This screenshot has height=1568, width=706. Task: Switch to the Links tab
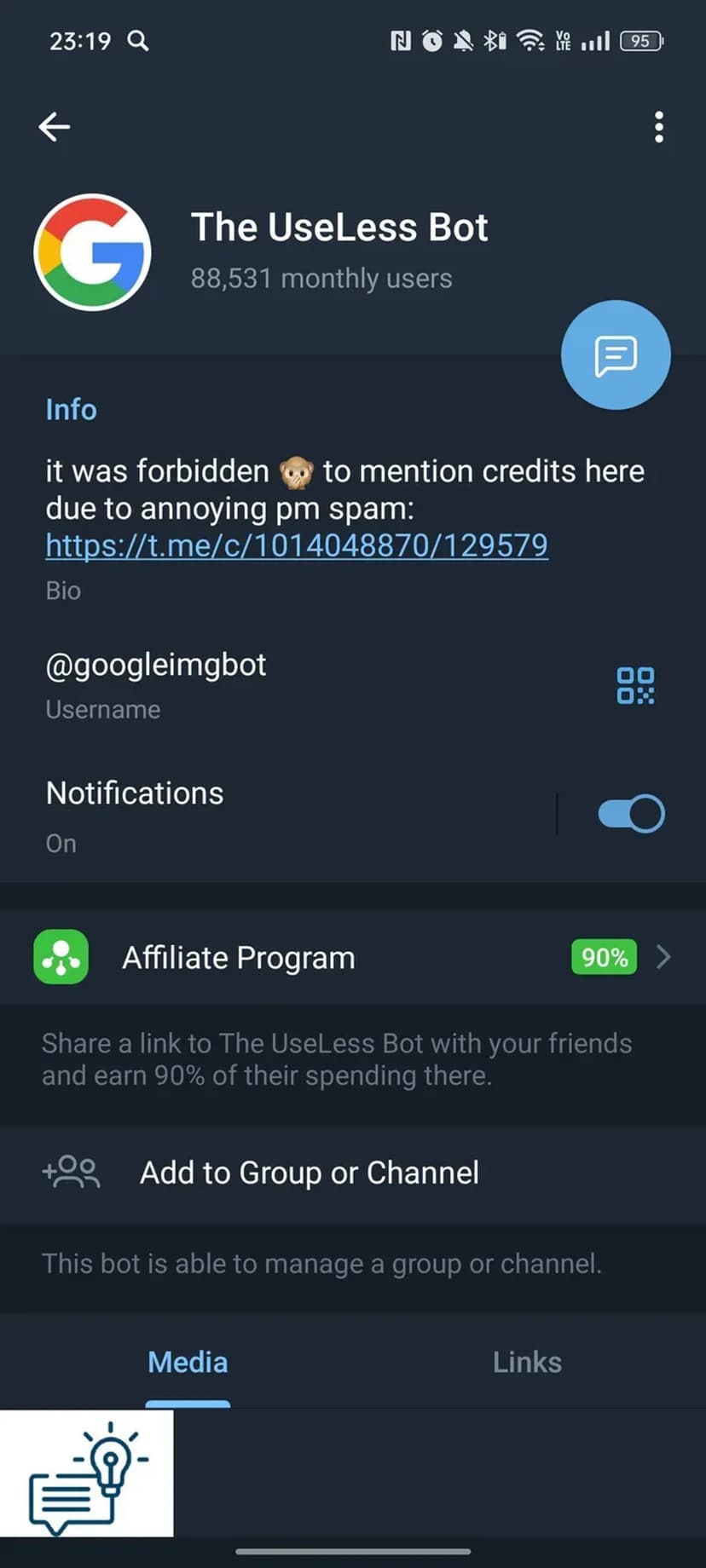pos(527,1362)
